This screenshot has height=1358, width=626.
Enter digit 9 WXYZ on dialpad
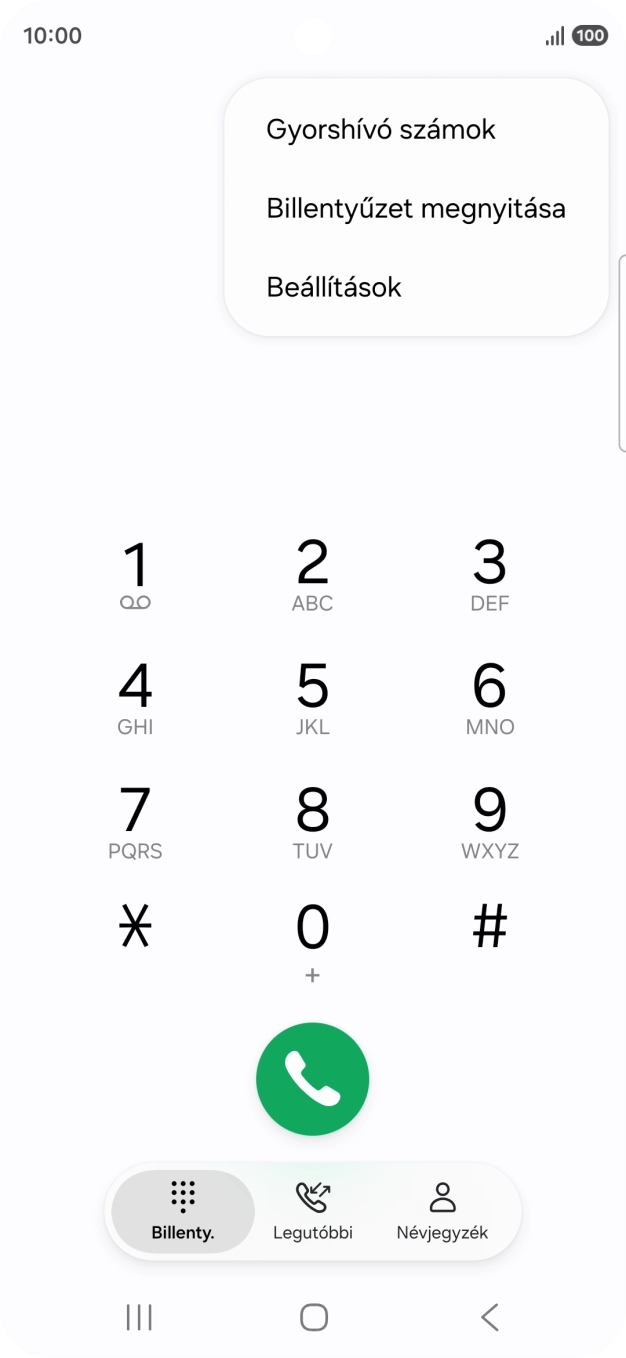point(489,822)
